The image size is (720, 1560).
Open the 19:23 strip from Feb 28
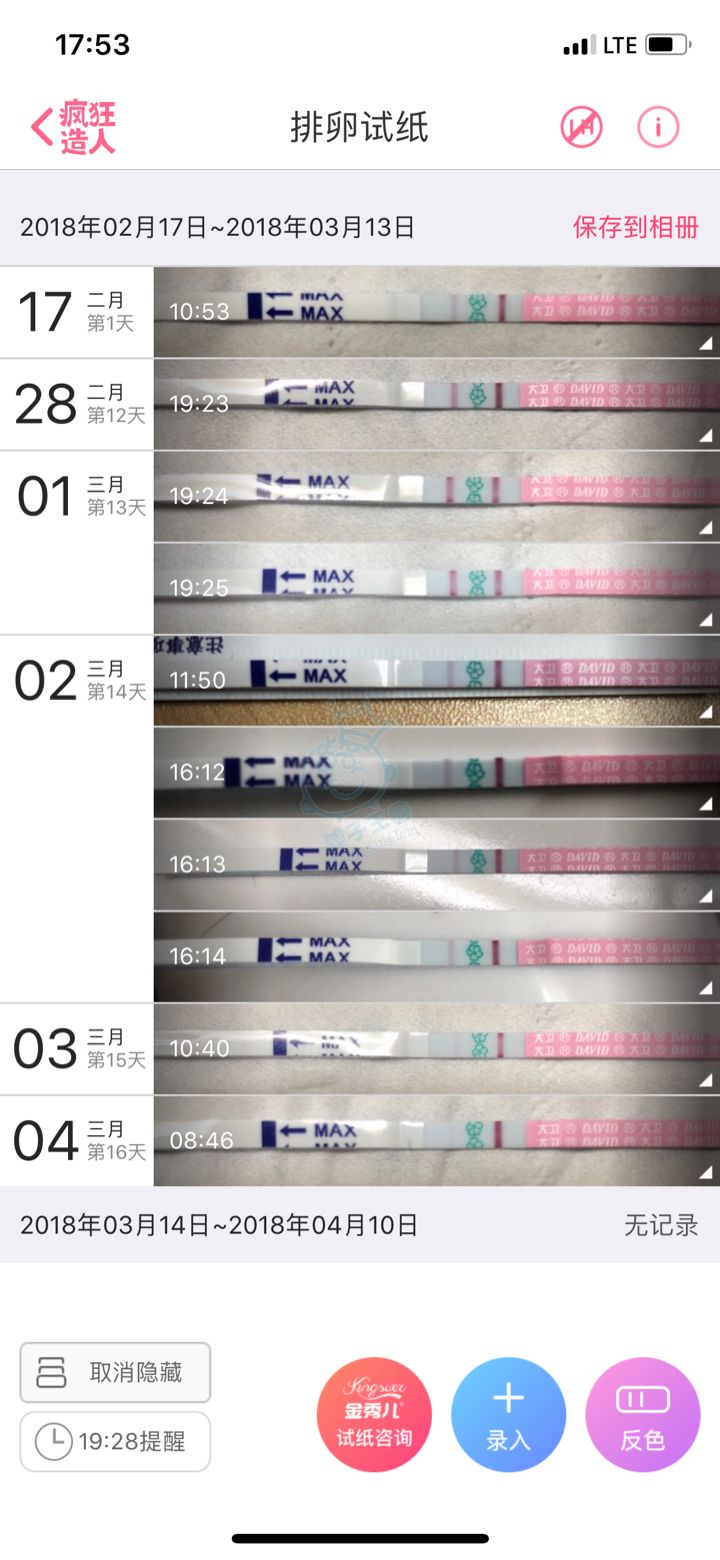pyautogui.click(x=436, y=404)
